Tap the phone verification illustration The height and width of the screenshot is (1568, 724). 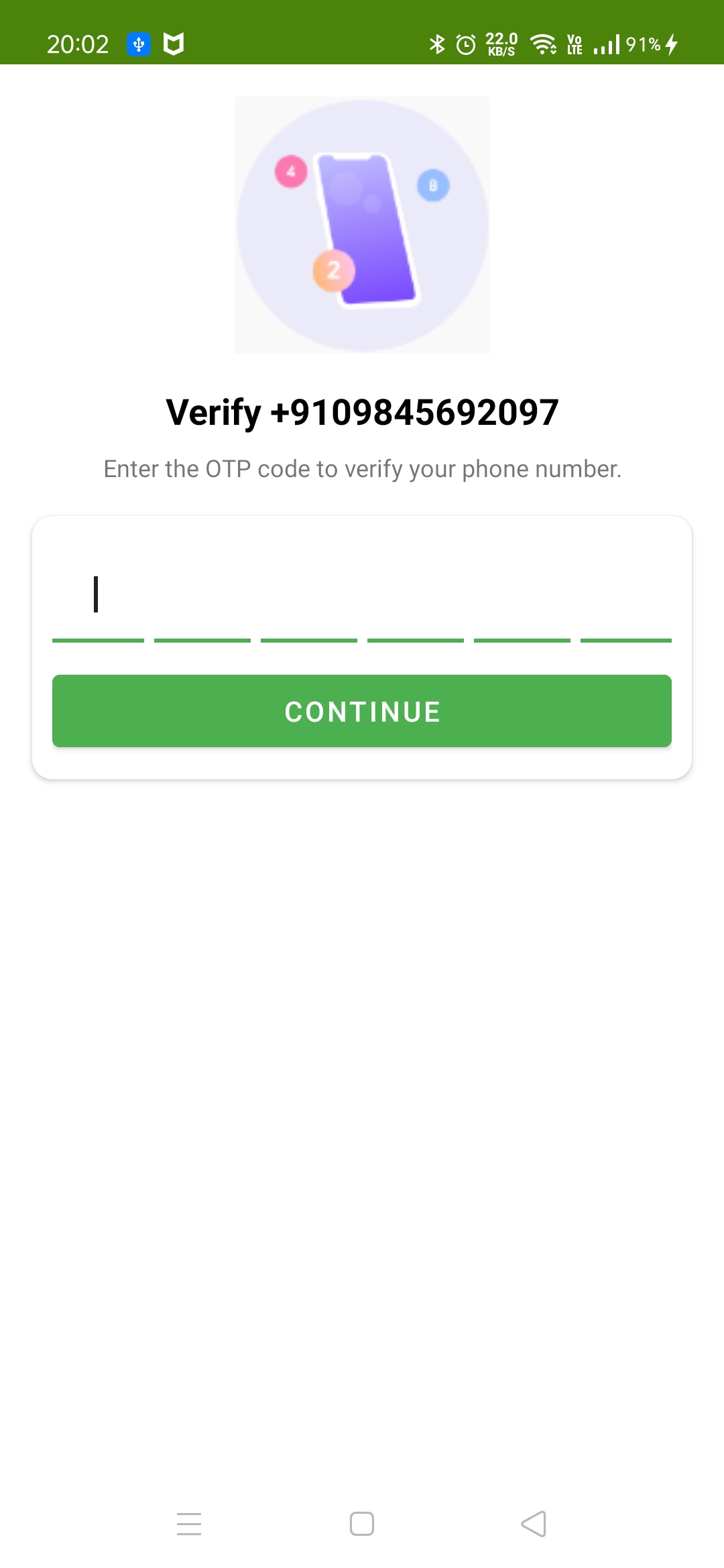pyautogui.click(x=362, y=224)
